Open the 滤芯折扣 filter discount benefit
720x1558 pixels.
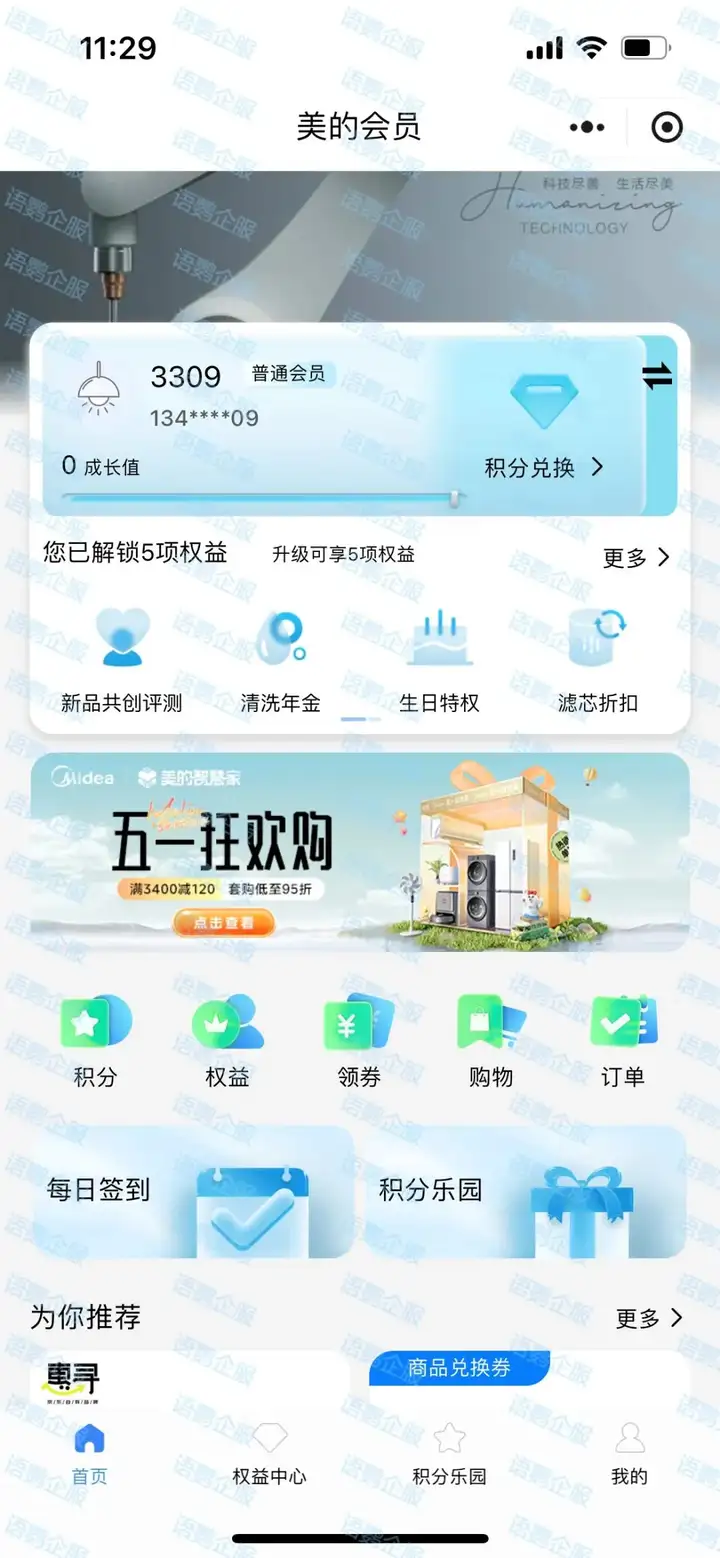pyautogui.click(x=597, y=659)
